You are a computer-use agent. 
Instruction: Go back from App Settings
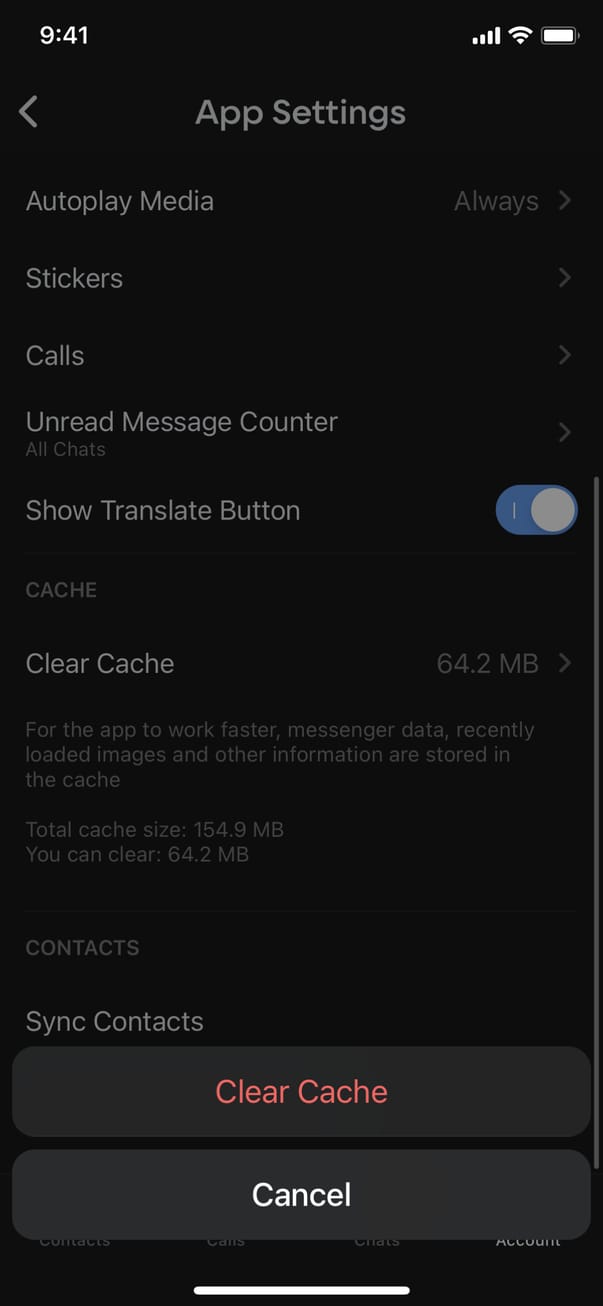click(x=29, y=112)
